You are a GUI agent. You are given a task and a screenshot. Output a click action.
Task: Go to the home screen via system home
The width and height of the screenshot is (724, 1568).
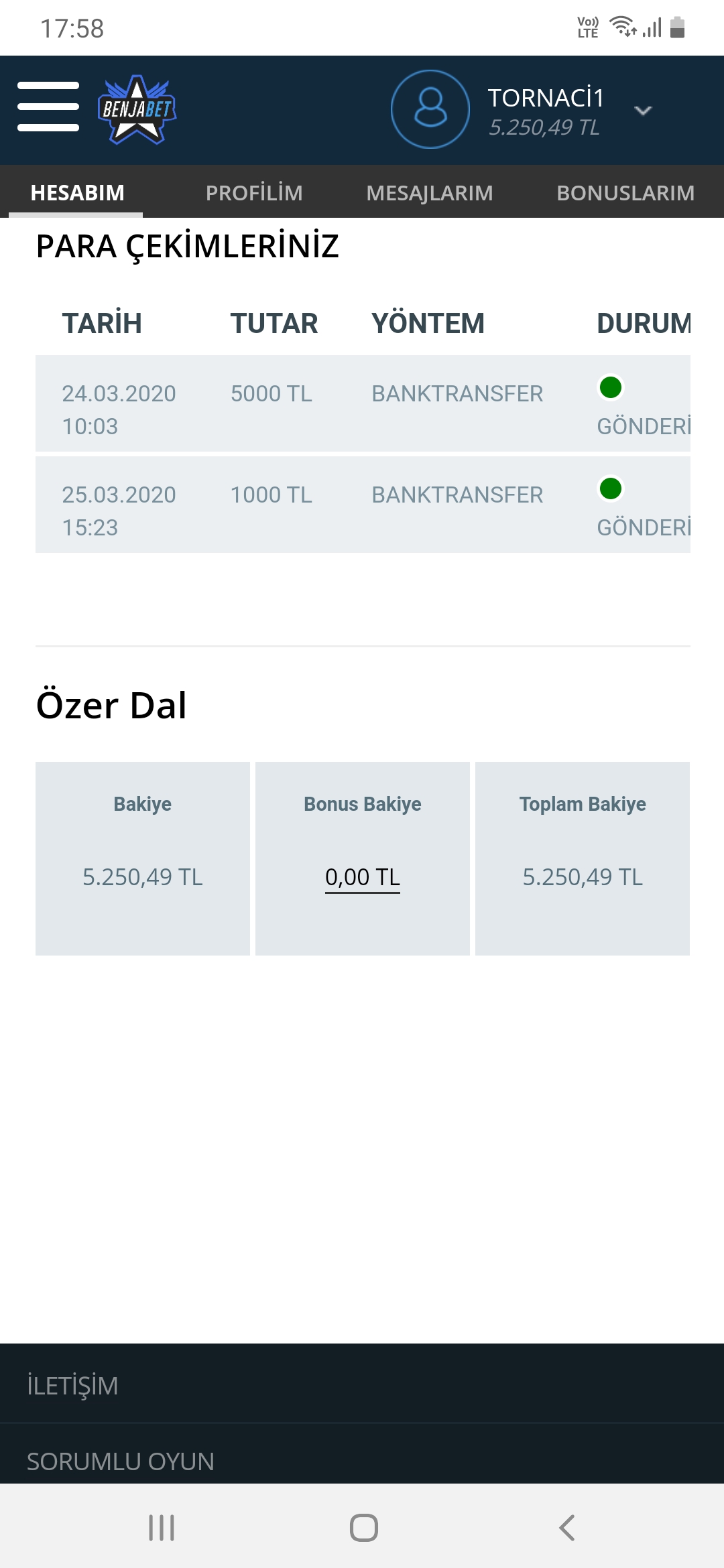pyautogui.click(x=364, y=1528)
